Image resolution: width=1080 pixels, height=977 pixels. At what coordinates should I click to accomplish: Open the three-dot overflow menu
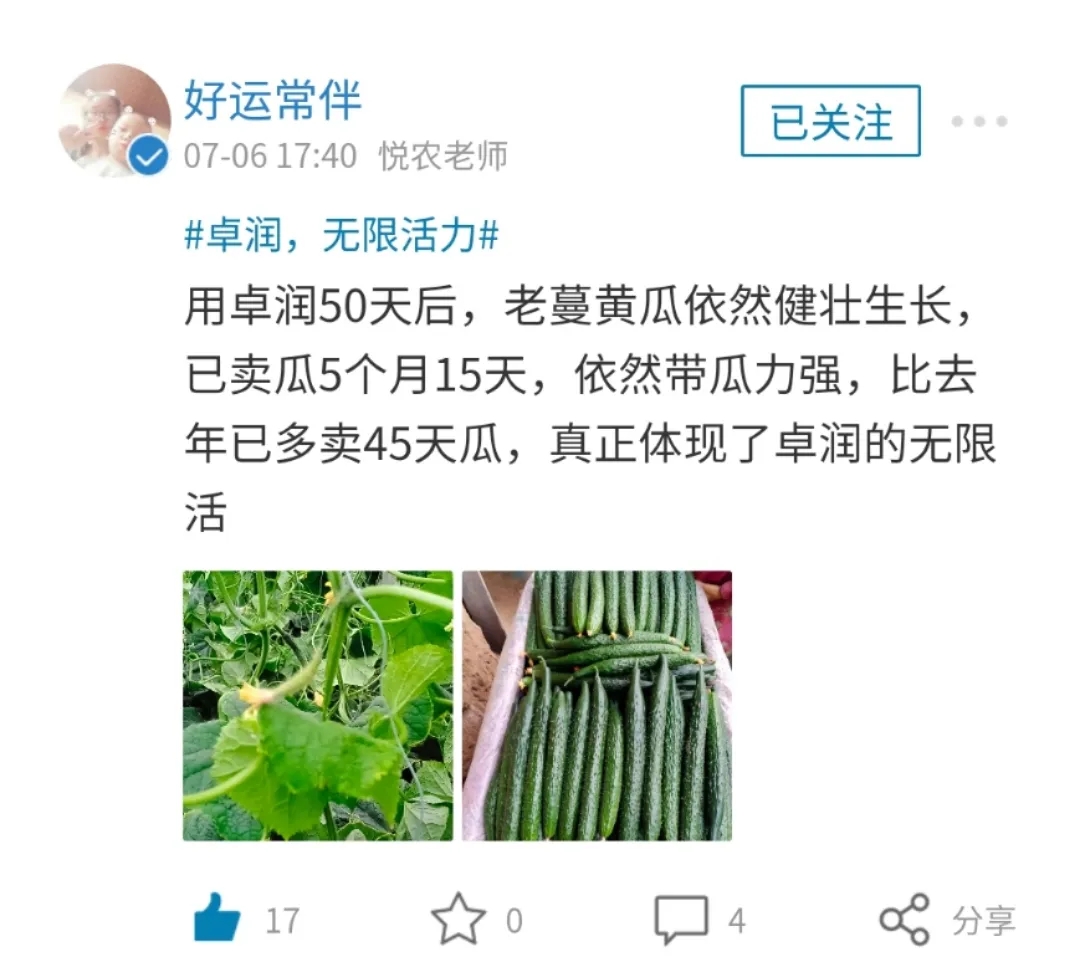[x=979, y=122]
